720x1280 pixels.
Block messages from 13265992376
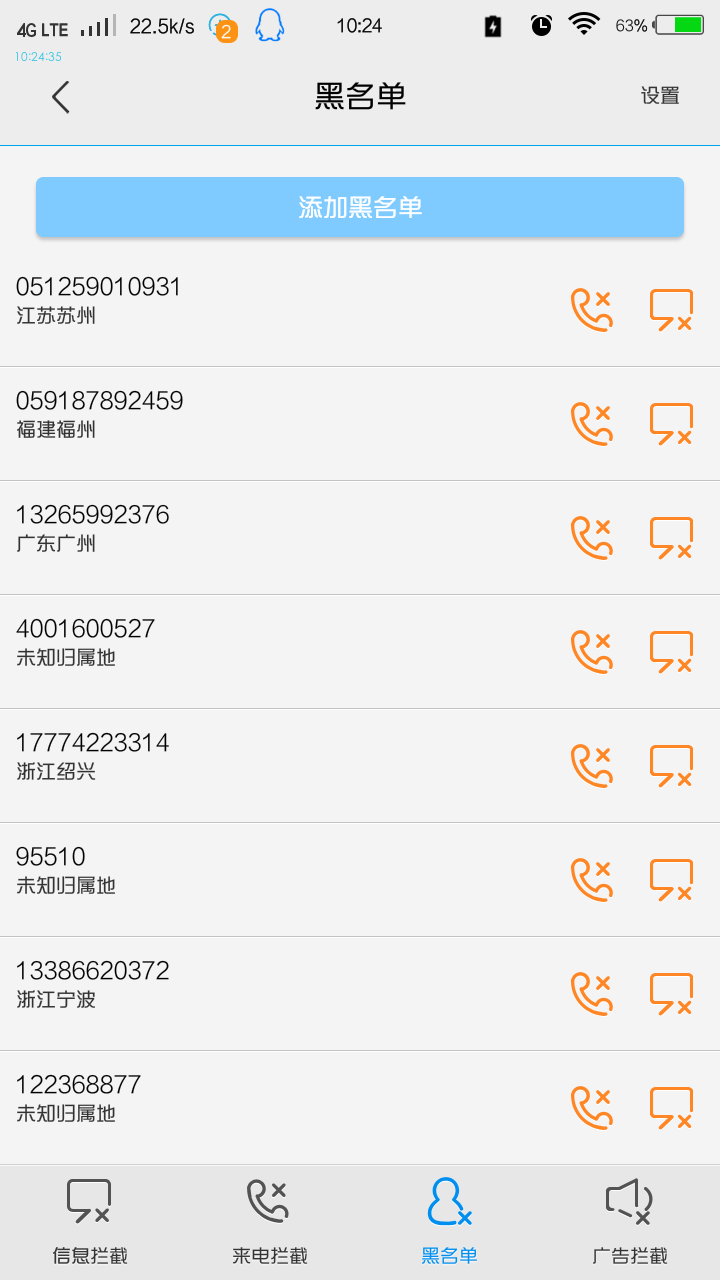click(x=671, y=537)
